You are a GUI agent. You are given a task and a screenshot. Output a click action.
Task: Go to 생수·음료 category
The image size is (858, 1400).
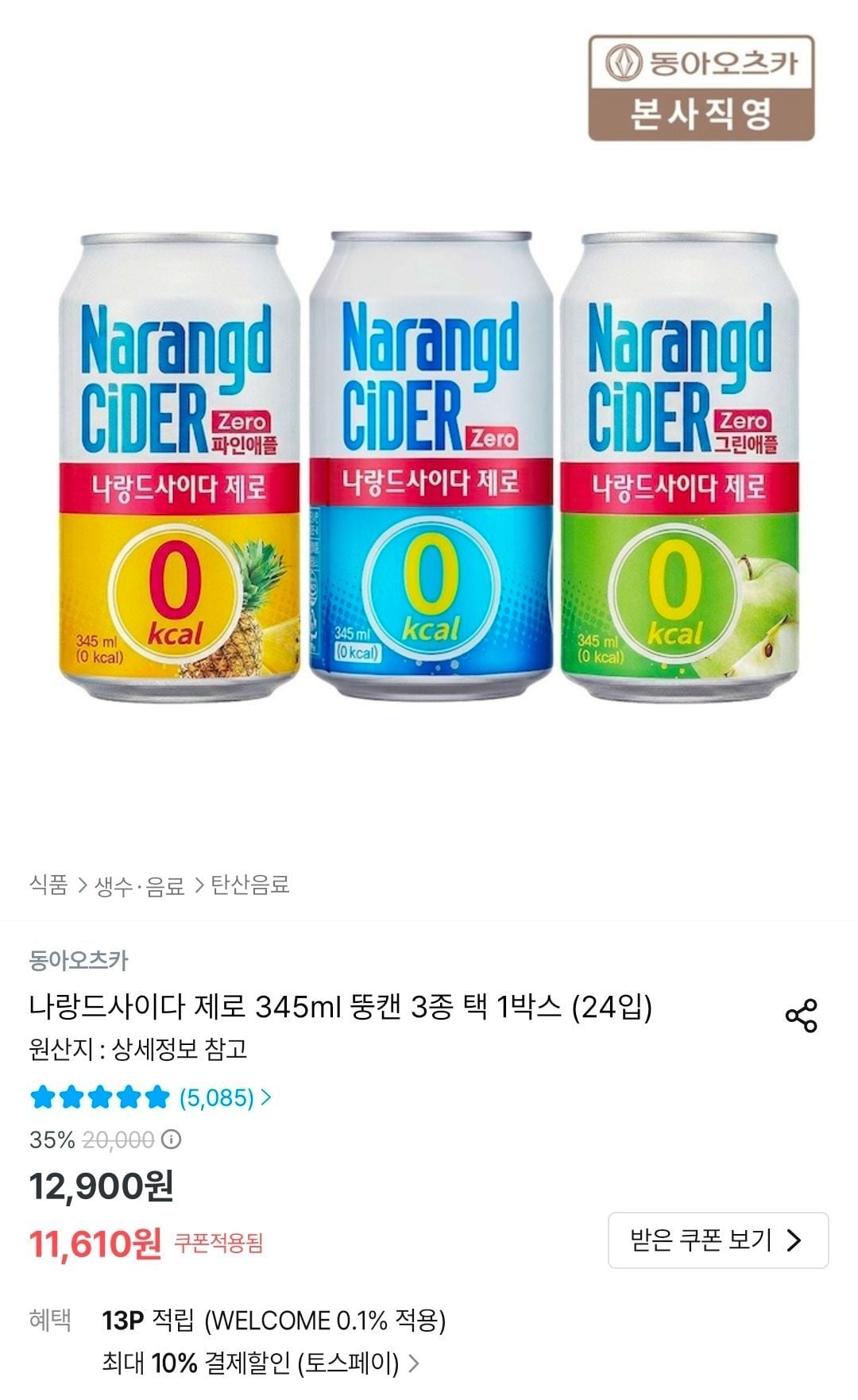tap(140, 885)
